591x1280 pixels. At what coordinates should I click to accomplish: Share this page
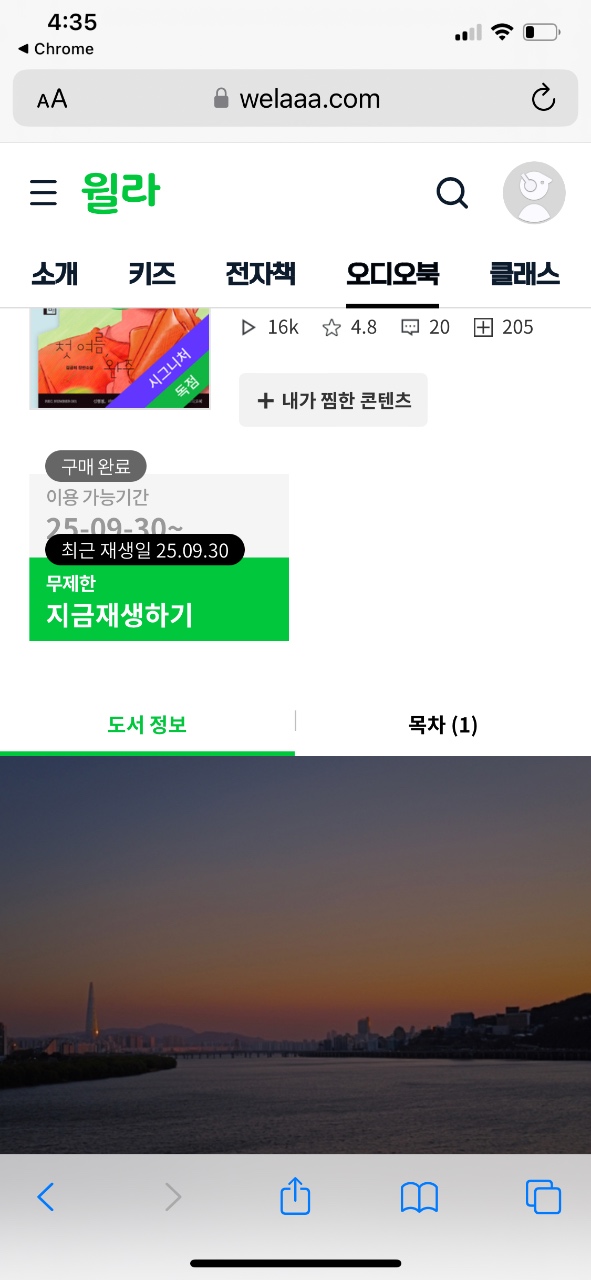click(295, 1195)
